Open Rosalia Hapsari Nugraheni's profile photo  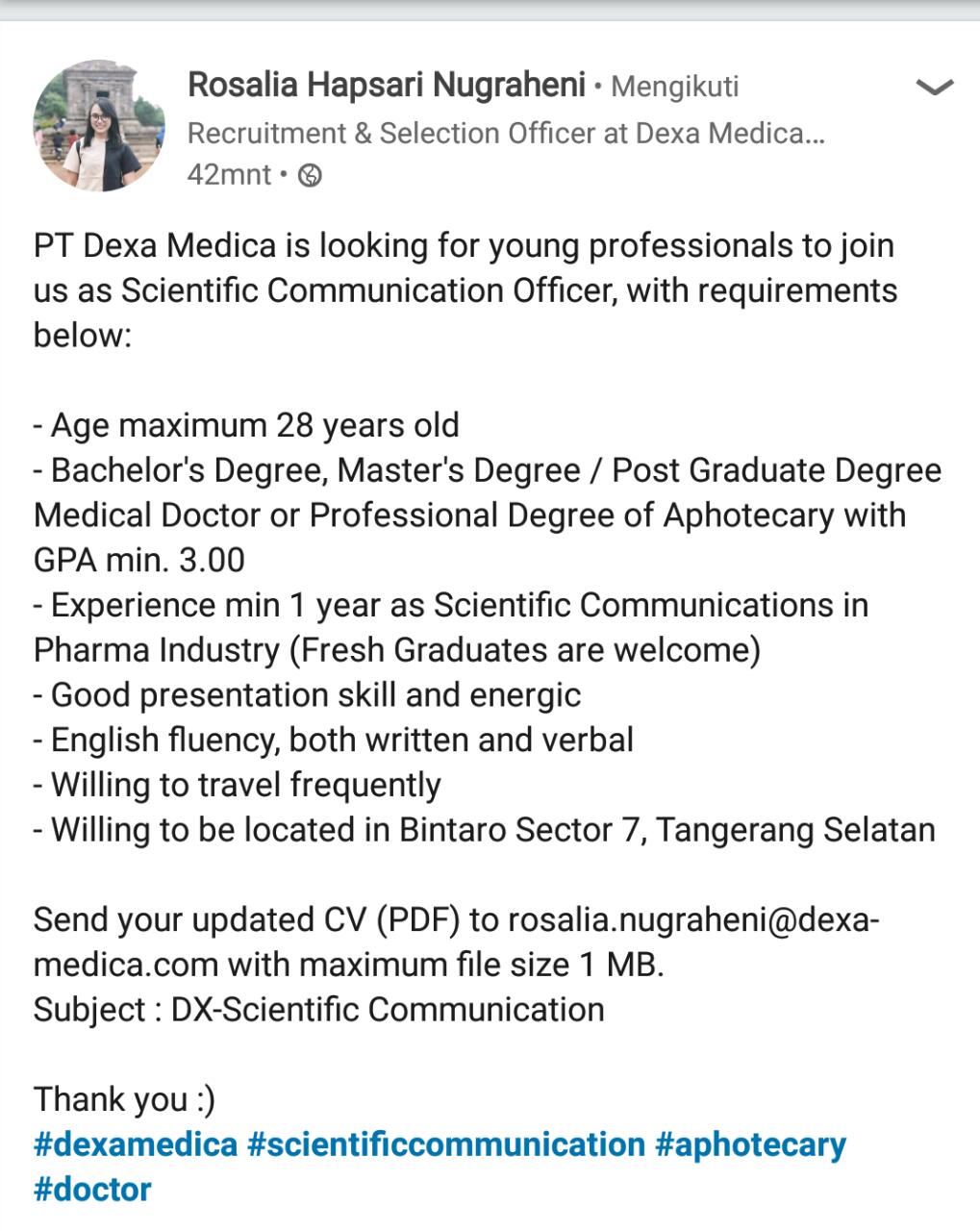100,126
